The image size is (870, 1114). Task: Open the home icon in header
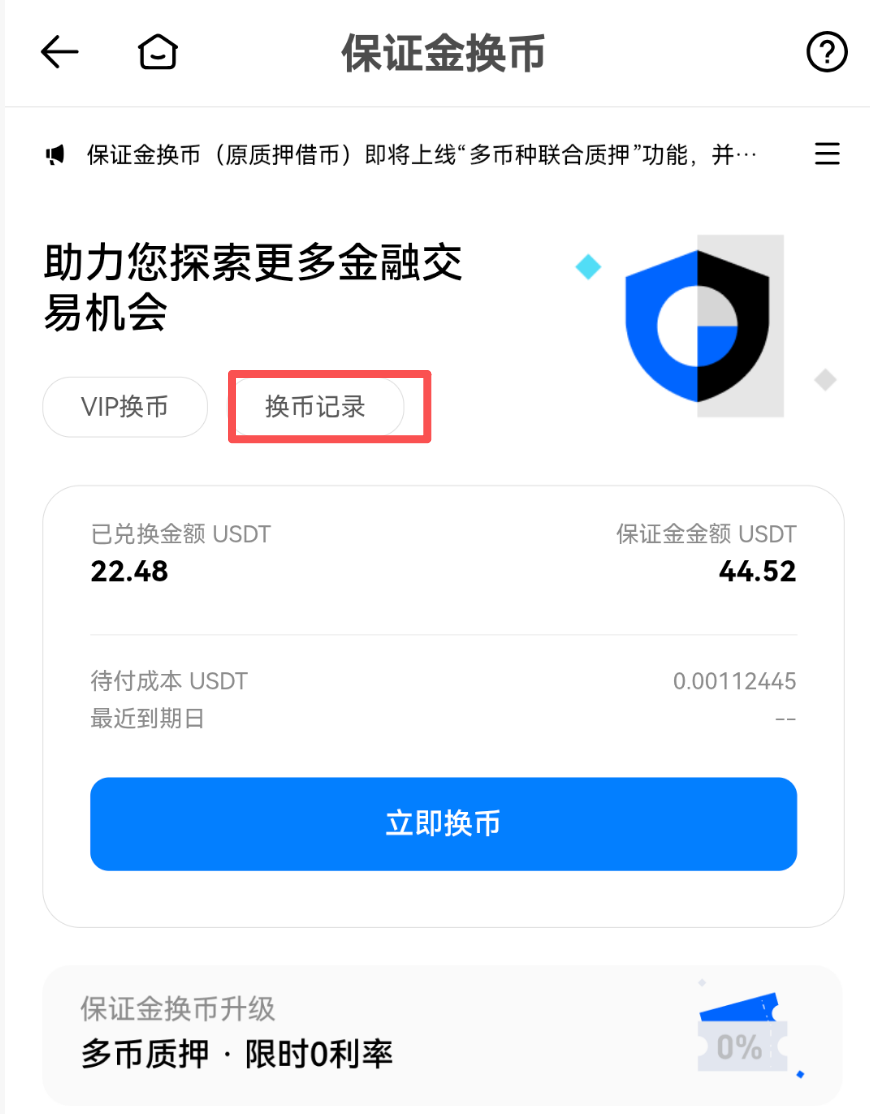click(158, 53)
